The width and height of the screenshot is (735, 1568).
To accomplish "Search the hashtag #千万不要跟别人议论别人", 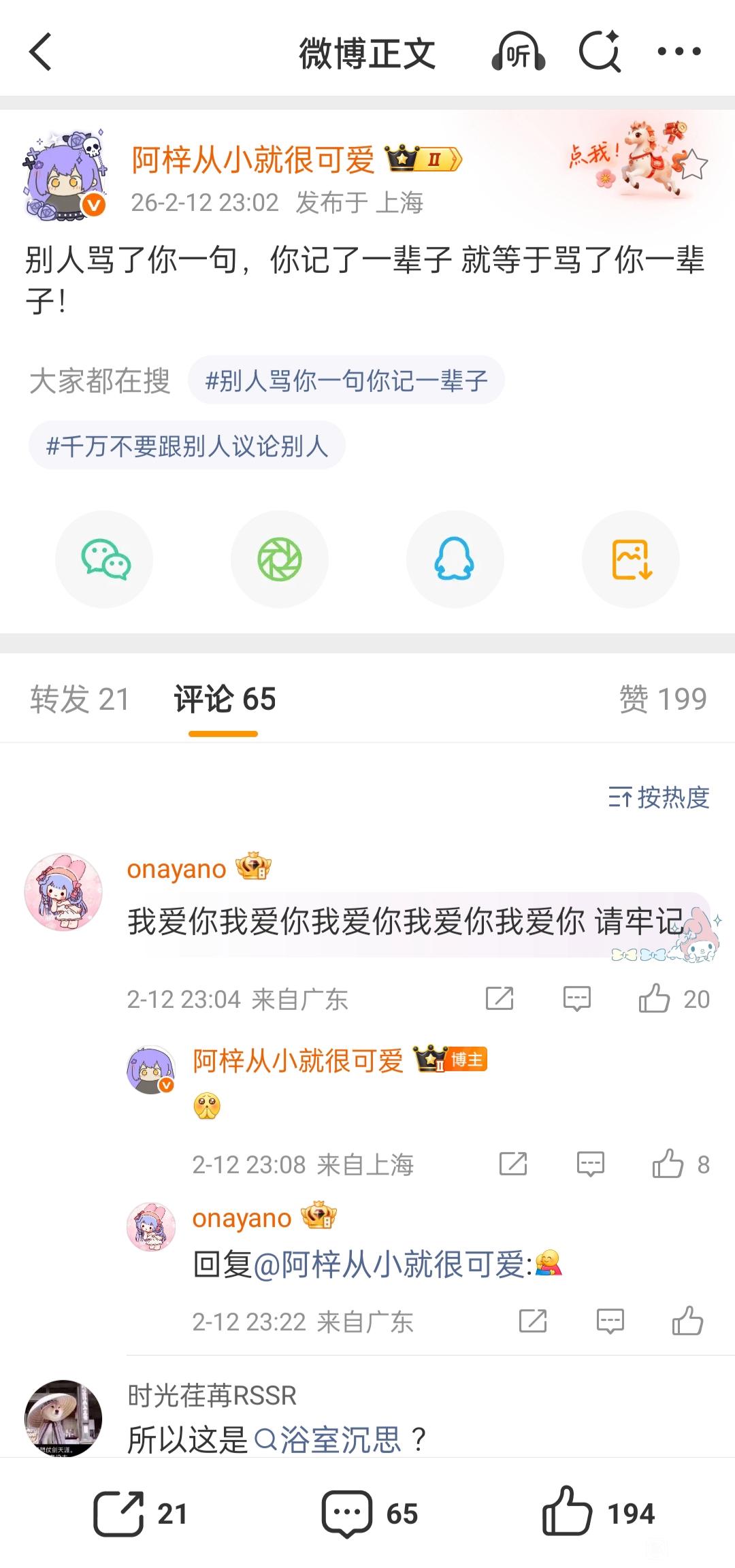I will (187, 446).
